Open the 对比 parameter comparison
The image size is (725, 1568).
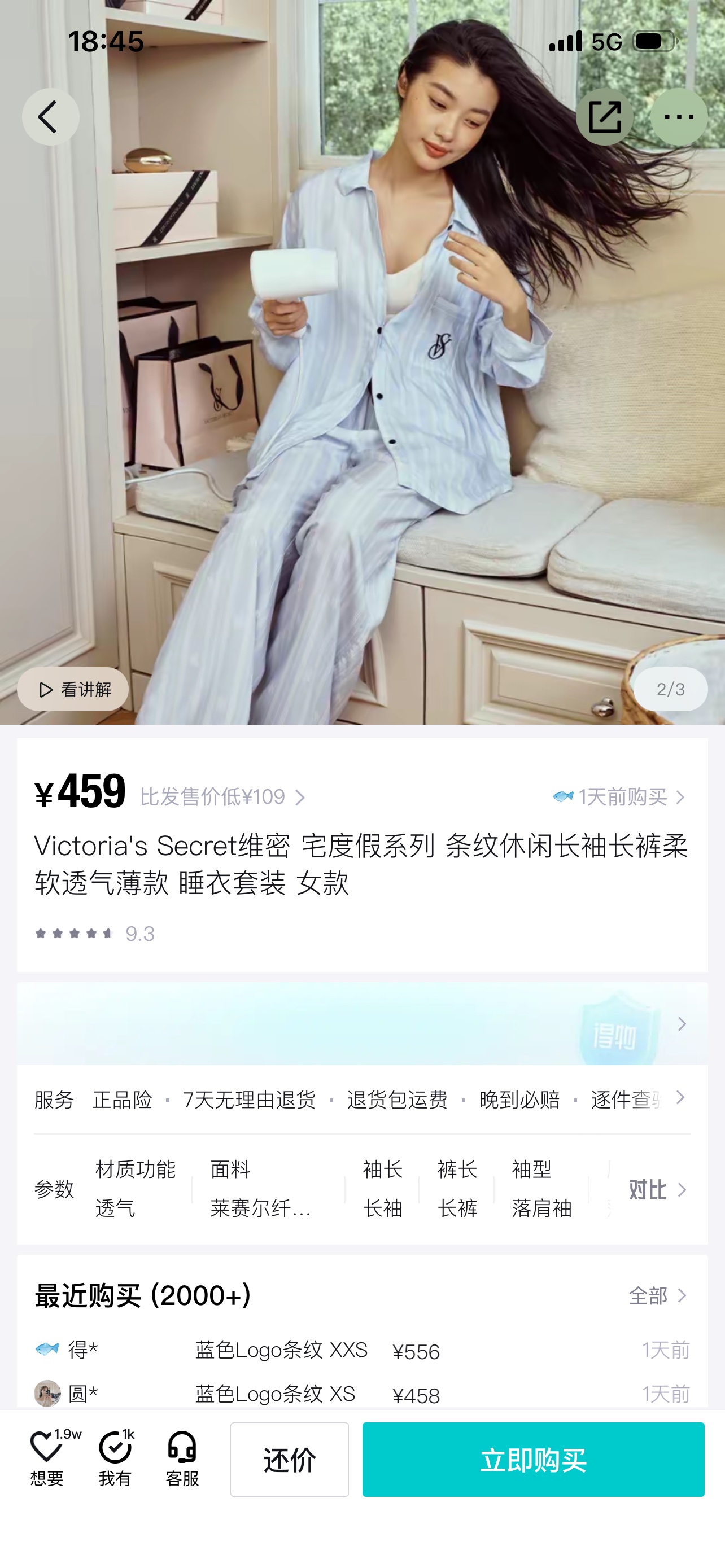coord(657,1189)
